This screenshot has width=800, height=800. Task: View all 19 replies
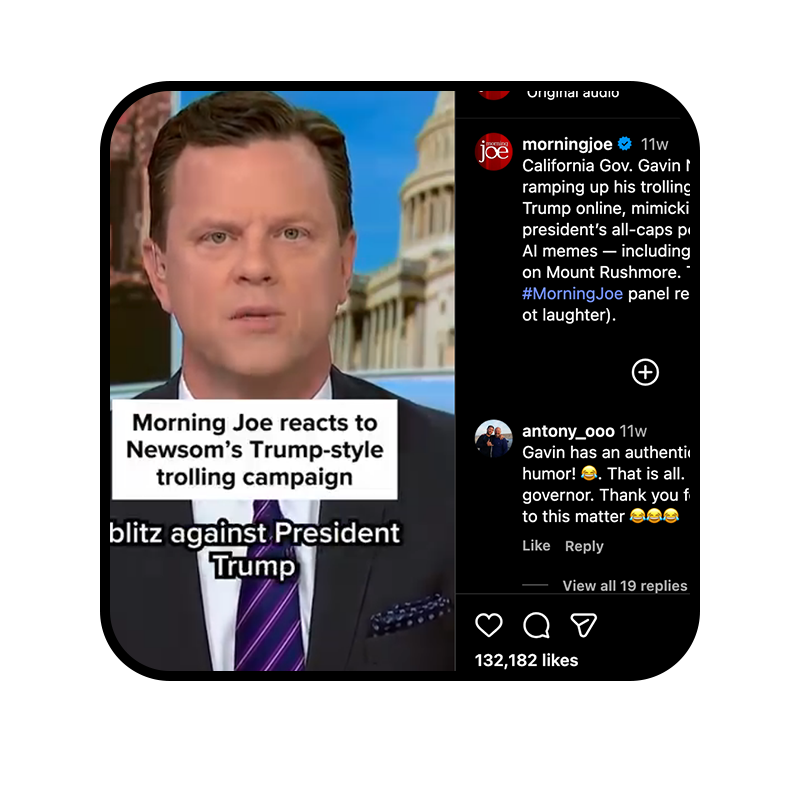(624, 586)
